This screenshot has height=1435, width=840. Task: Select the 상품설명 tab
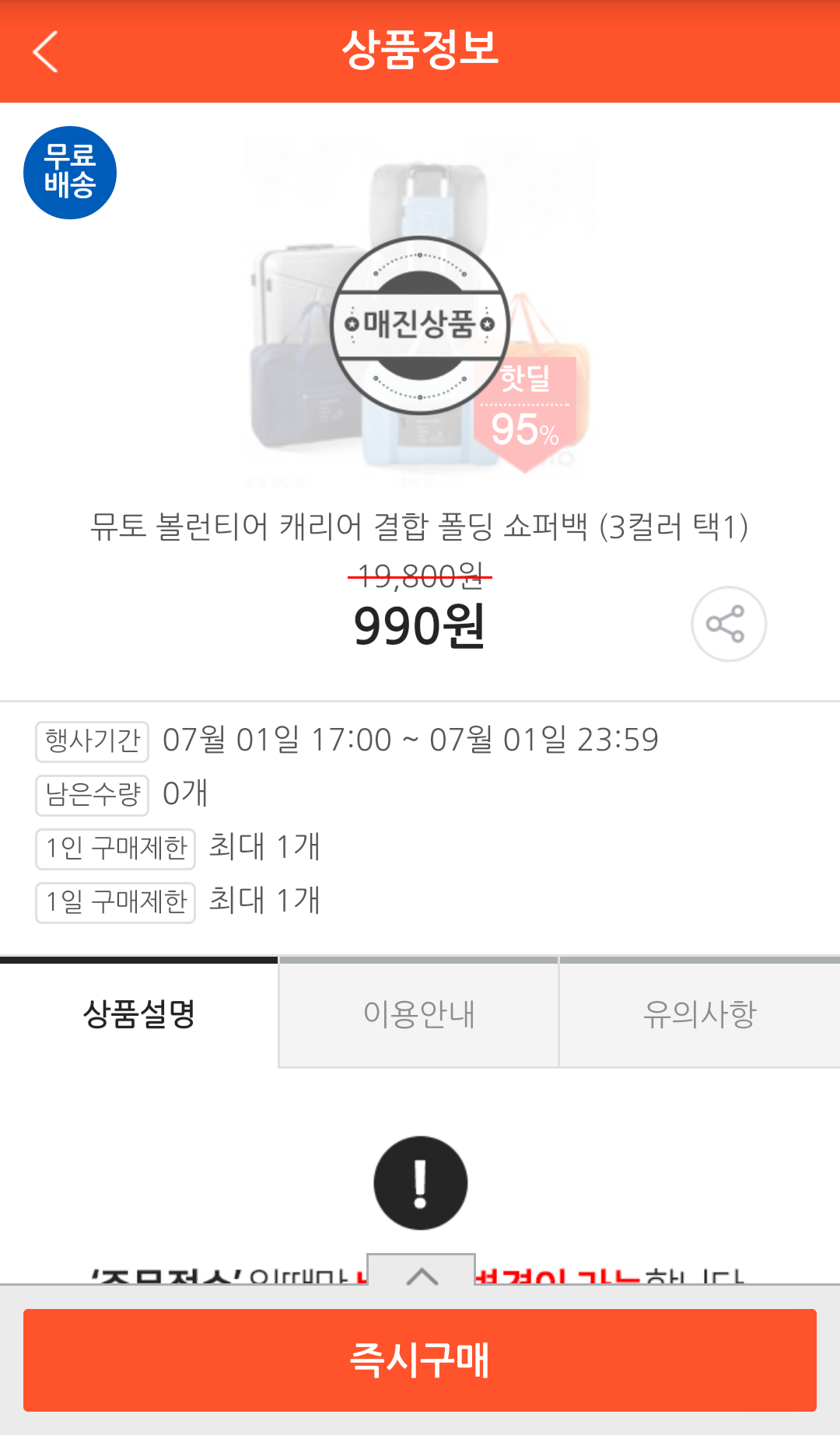[138, 1013]
